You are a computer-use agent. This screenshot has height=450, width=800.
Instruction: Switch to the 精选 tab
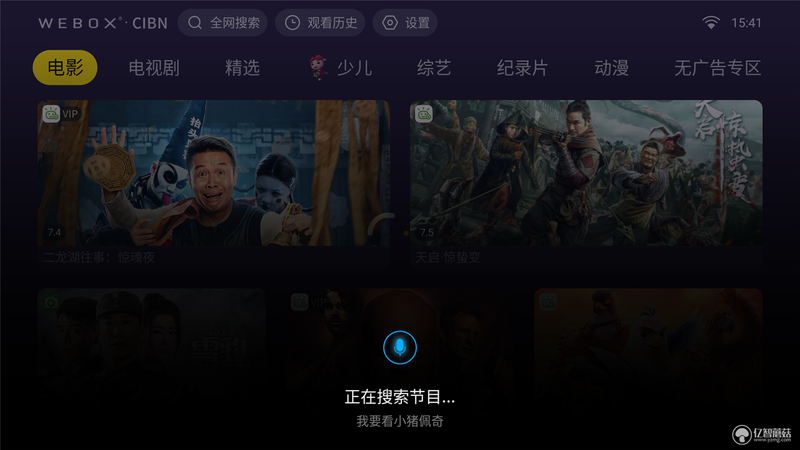242,68
